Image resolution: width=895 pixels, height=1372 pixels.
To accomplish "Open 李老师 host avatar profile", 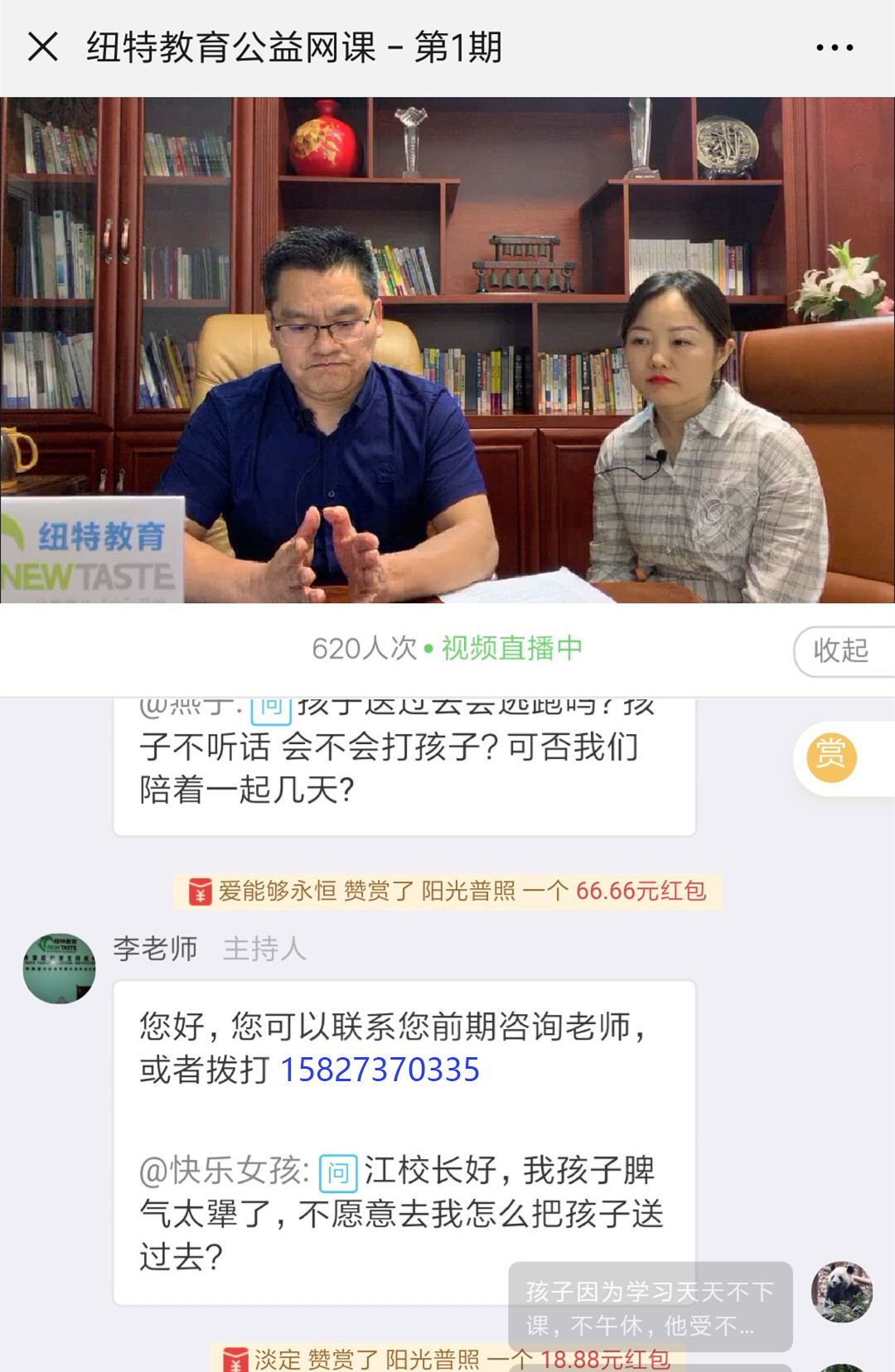I will 60,969.
